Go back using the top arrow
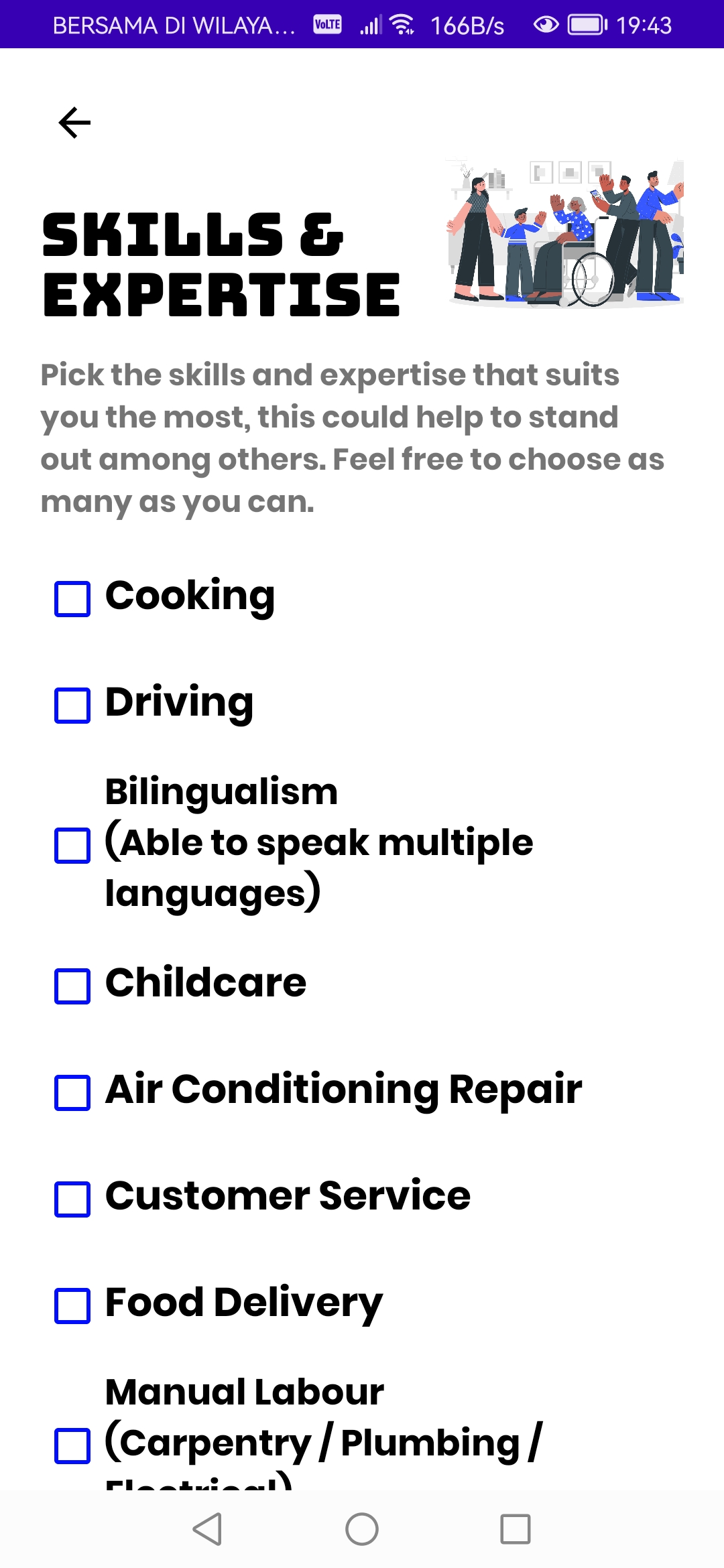724x1568 pixels. click(x=74, y=123)
